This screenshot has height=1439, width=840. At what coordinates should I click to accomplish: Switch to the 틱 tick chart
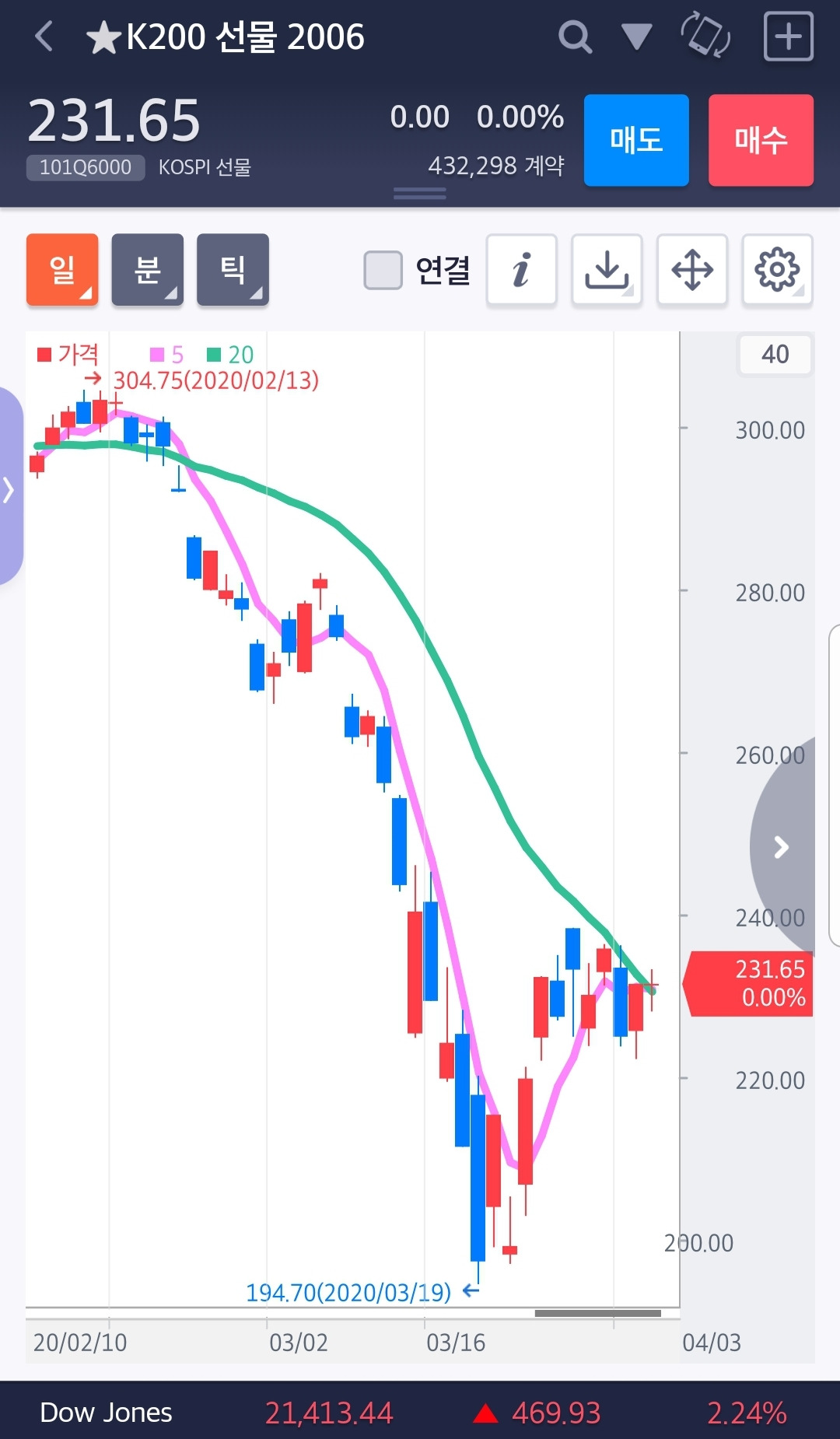pyautogui.click(x=233, y=270)
